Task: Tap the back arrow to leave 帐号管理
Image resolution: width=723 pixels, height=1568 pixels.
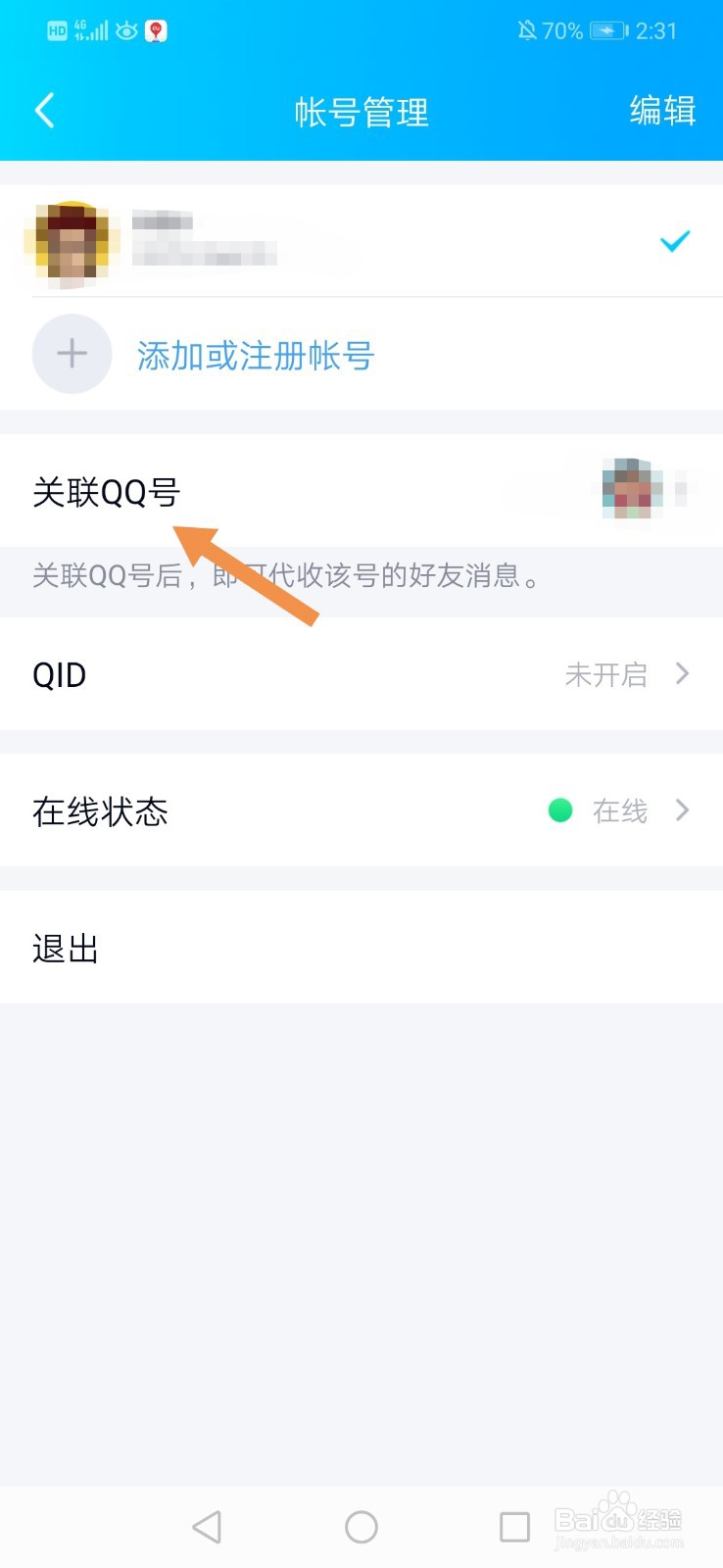Action: [x=44, y=111]
